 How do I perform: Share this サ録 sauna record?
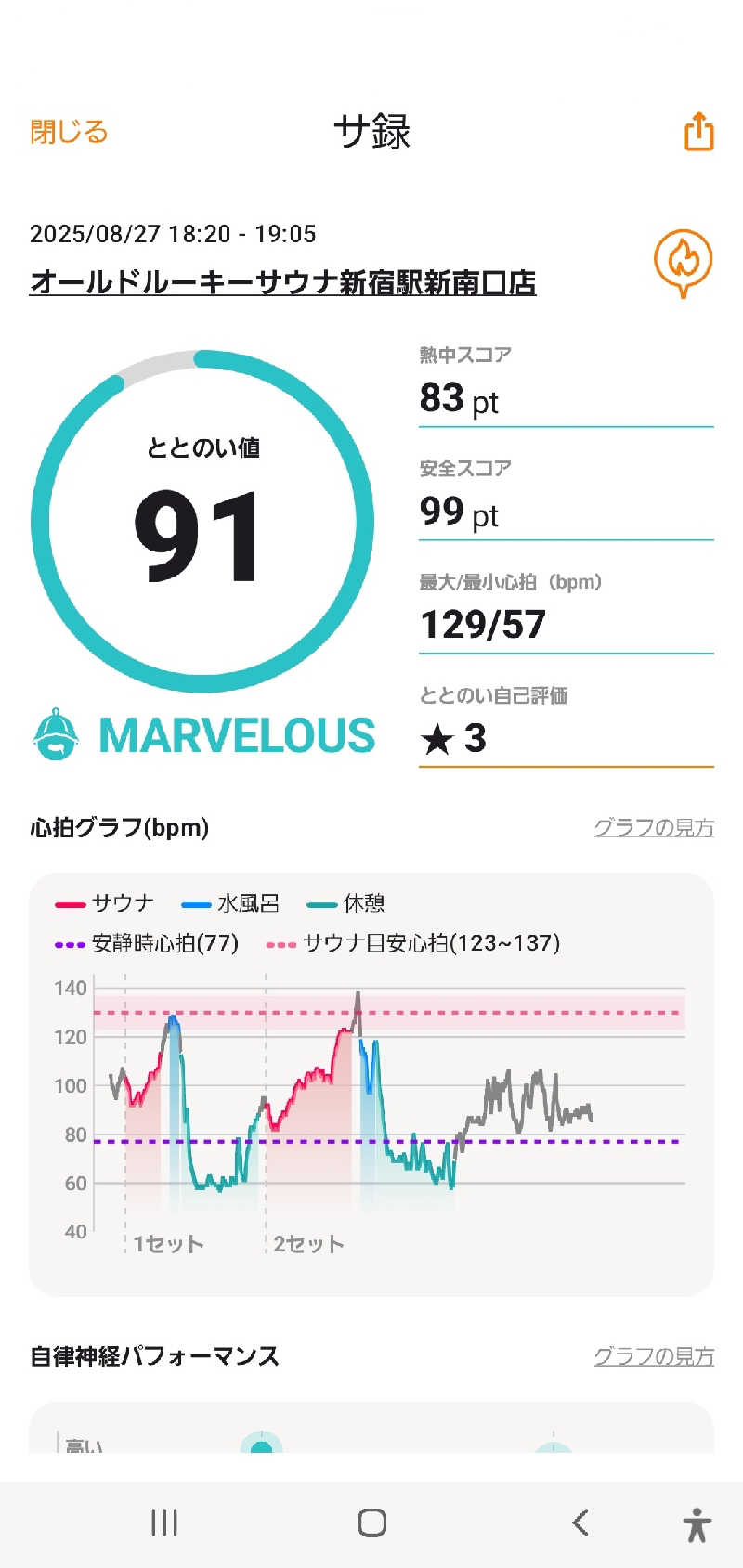click(x=698, y=132)
